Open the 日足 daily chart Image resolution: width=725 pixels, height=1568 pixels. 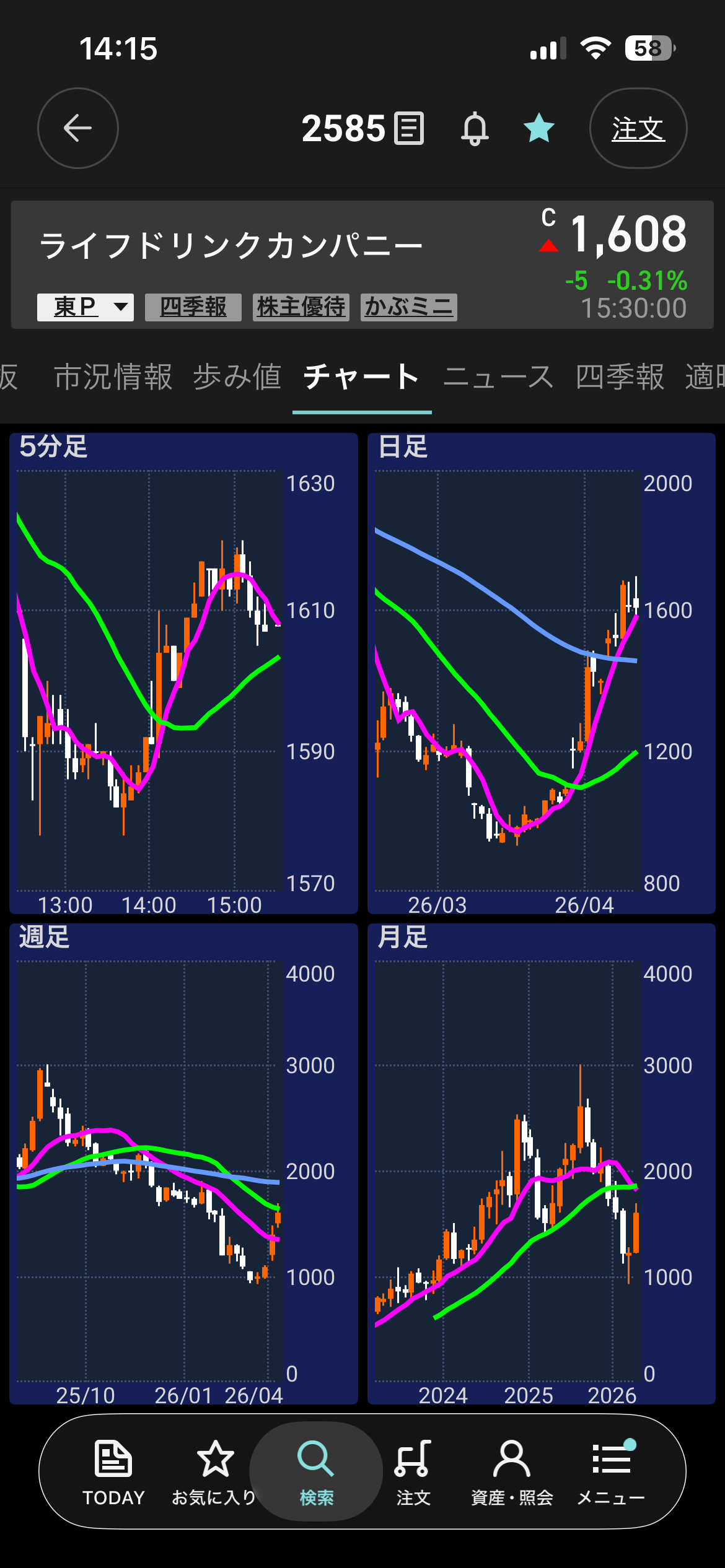tap(541, 673)
